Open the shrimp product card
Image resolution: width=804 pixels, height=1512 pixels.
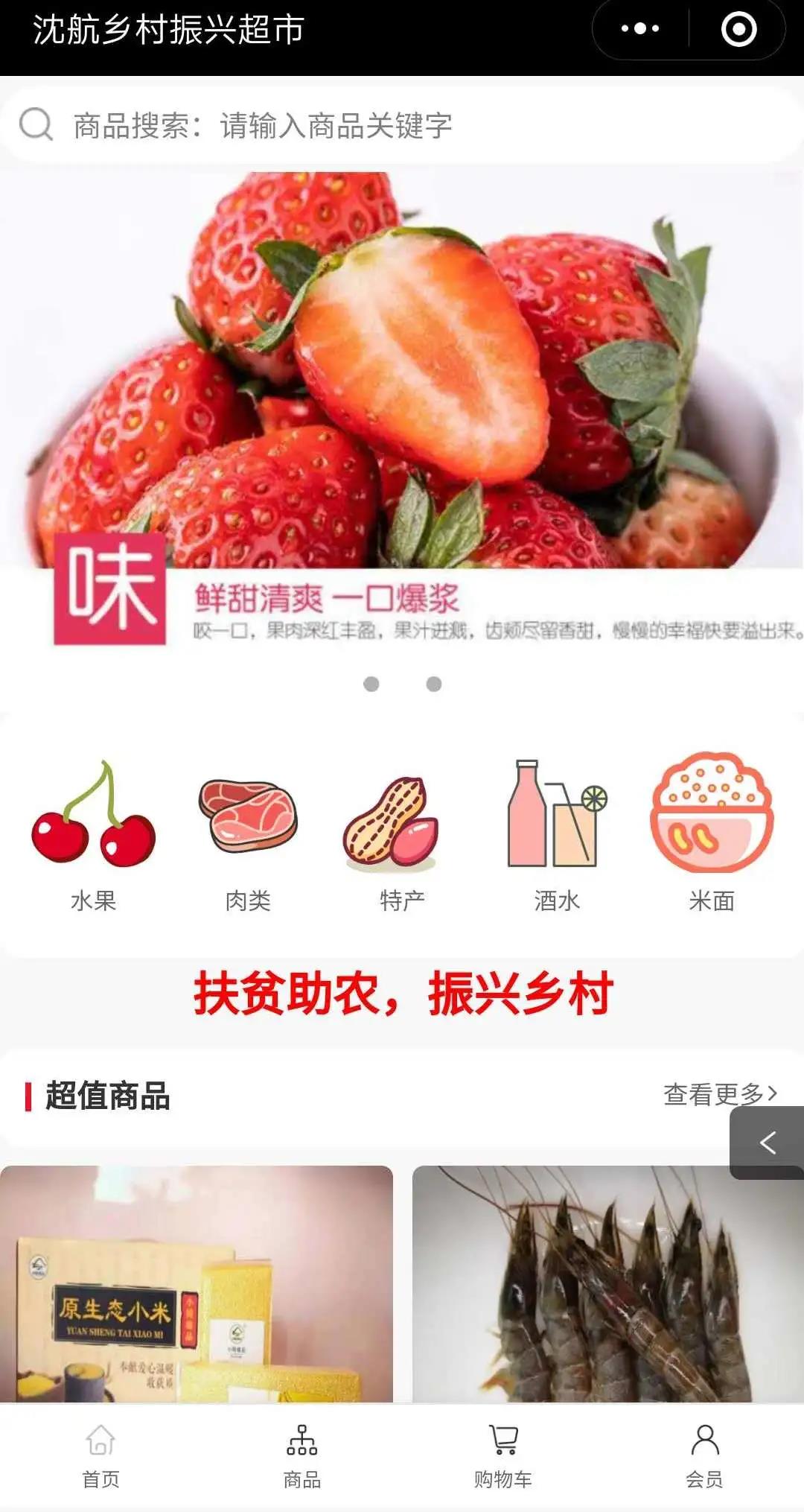pos(607,1284)
